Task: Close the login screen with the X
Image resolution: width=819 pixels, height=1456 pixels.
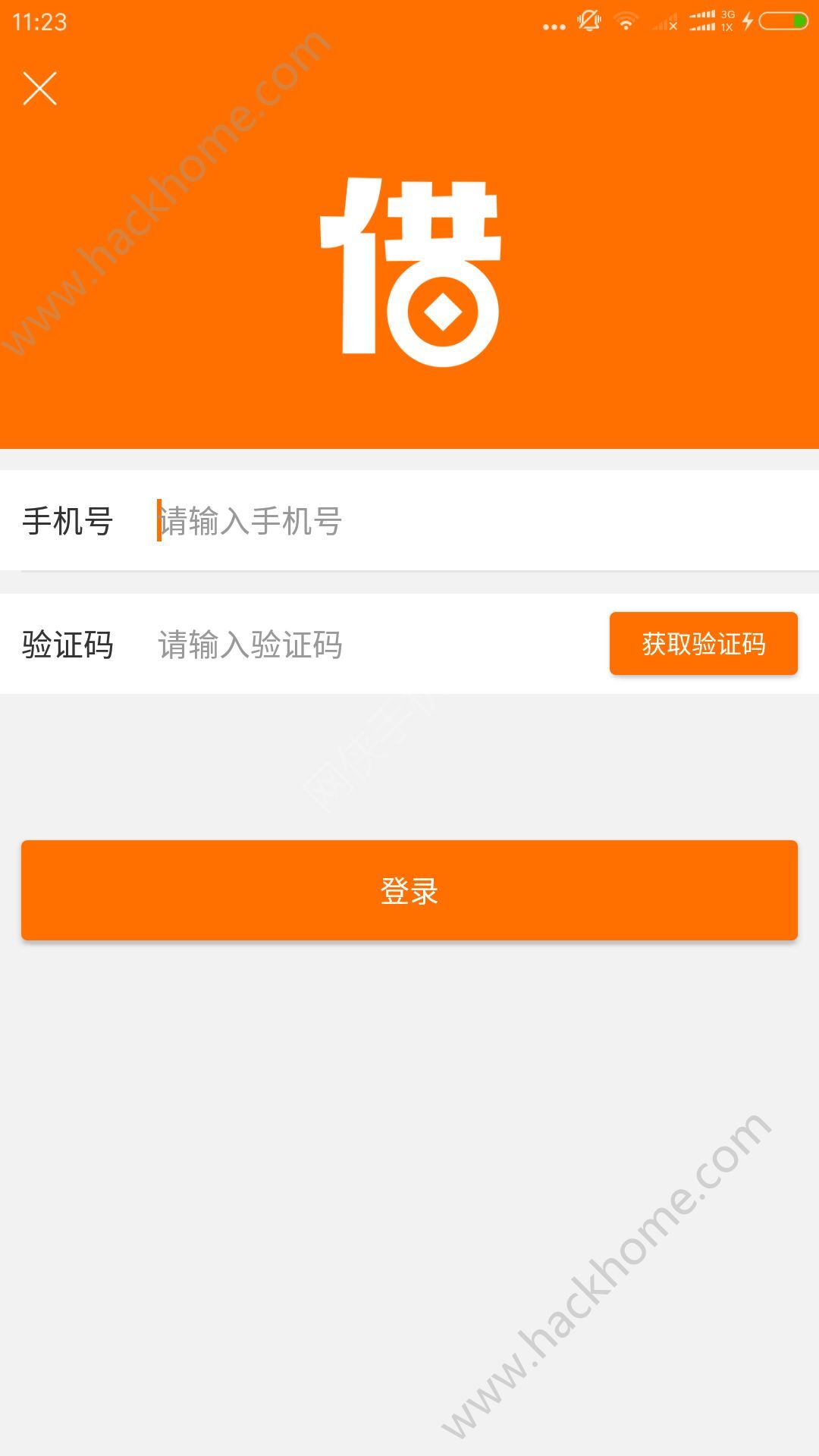Action: [x=39, y=89]
